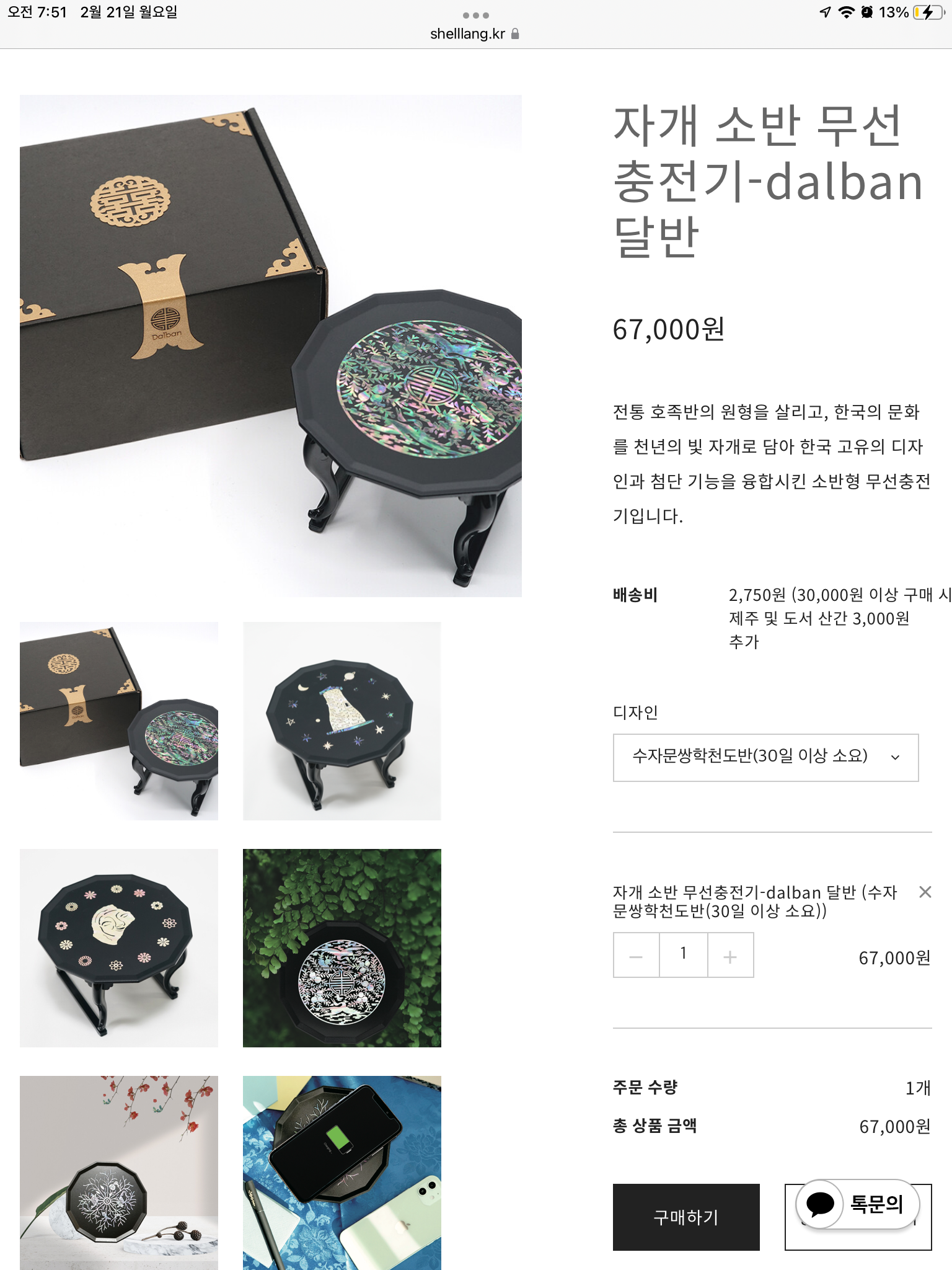
Task: Tap the 구매하기 purchase button
Action: (685, 1217)
